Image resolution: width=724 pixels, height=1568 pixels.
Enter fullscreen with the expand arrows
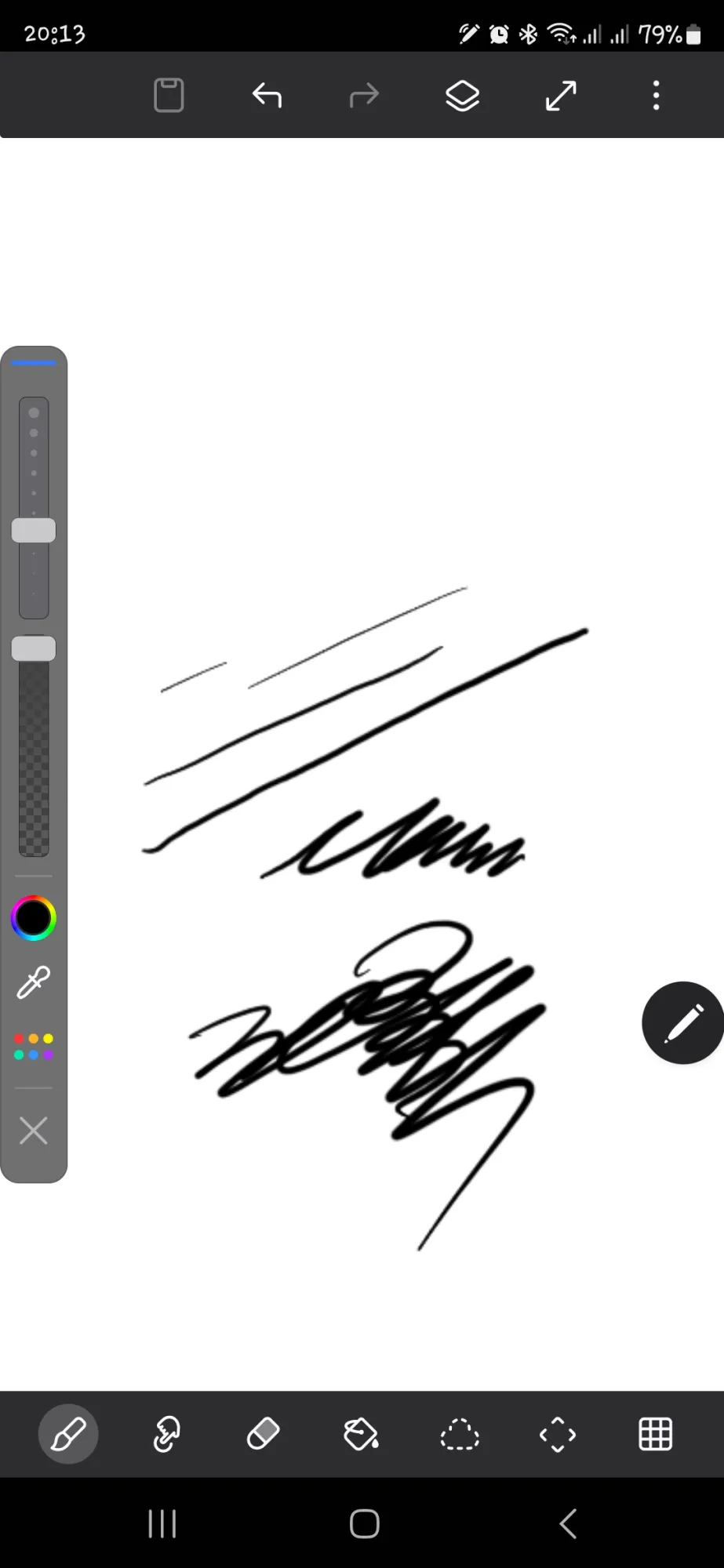561,96
